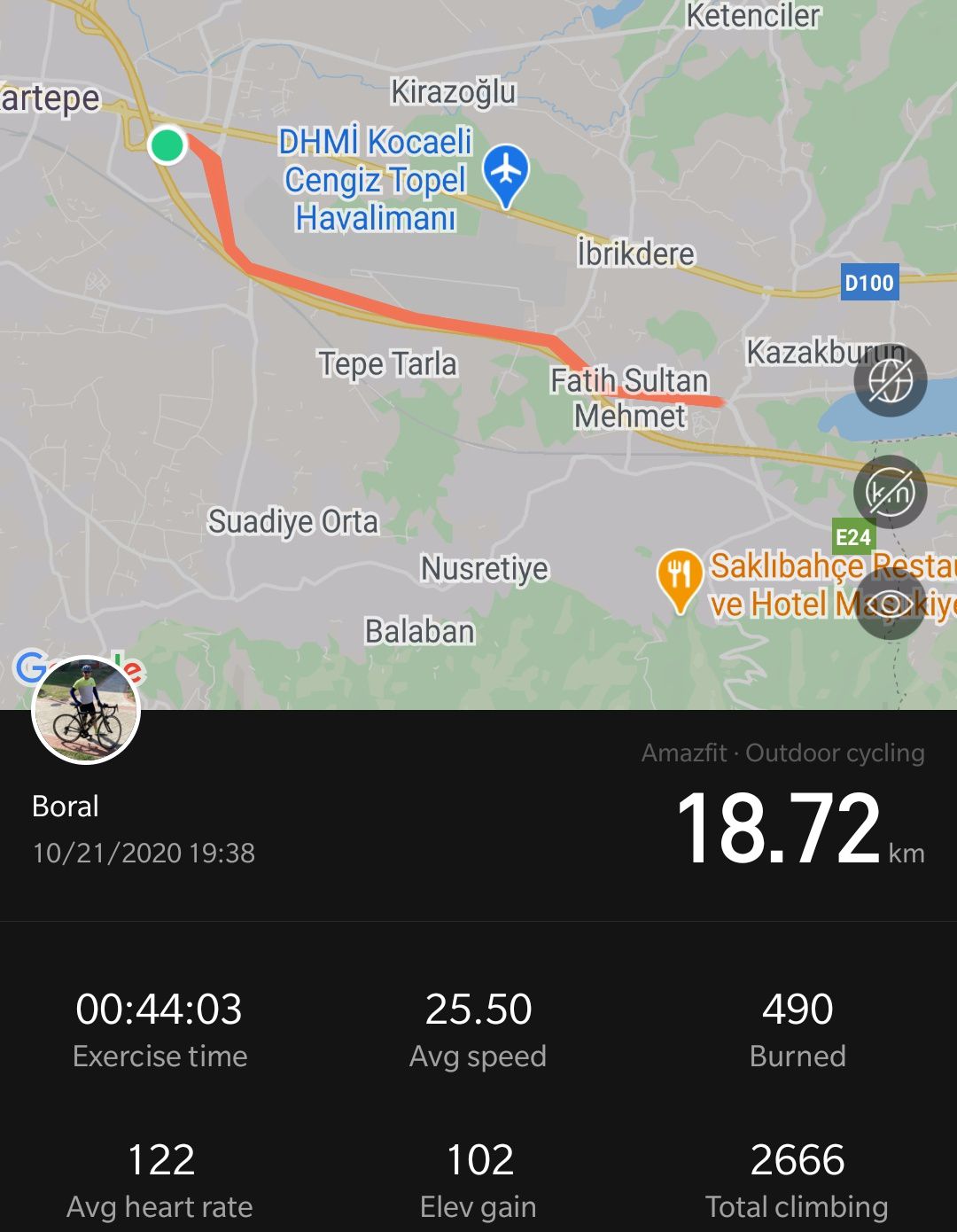Tap the Saklıbahçe restaurant map pin
Image resolution: width=957 pixels, height=1232 pixels.
pos(680,578)
